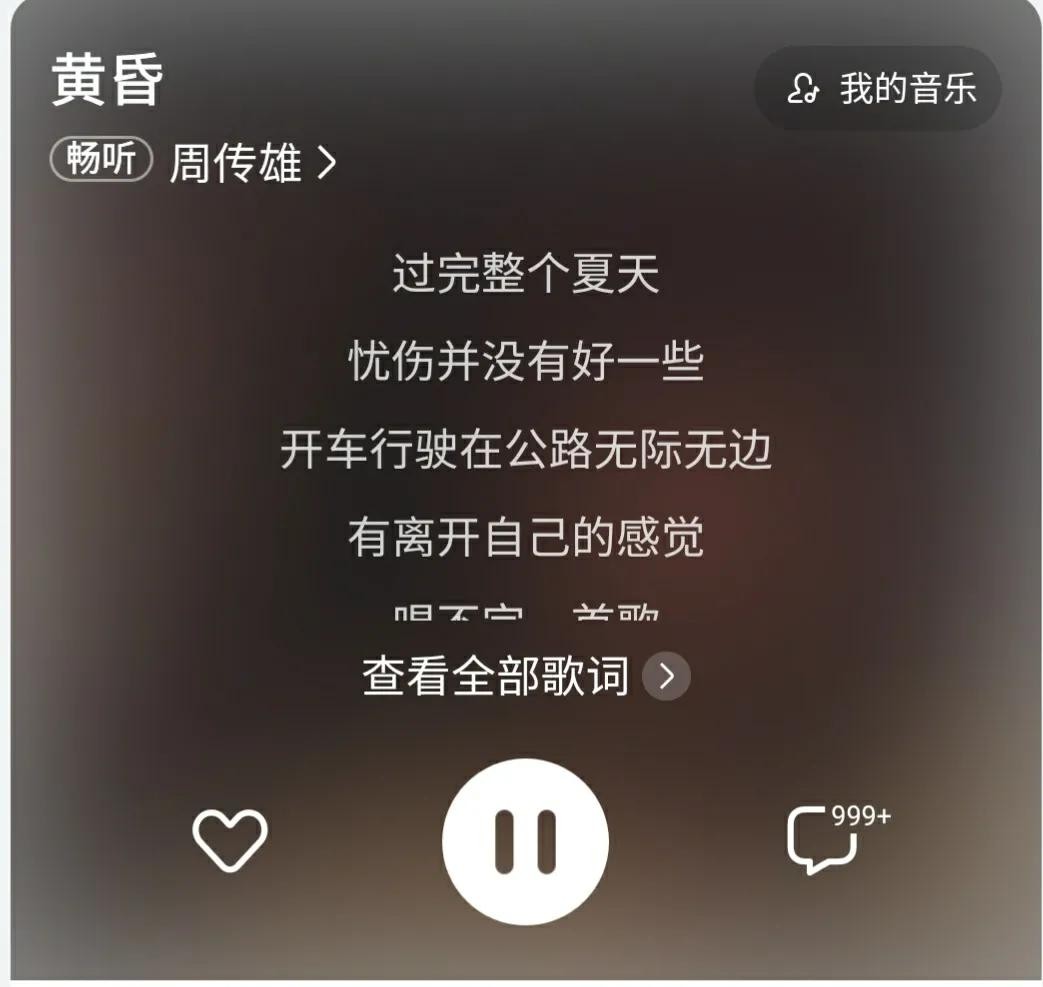Image resolution: width=1043 pixels, height=987 pixels.
Task: View all lyrics via 查看全部歌词
Action: pos(525,677)
